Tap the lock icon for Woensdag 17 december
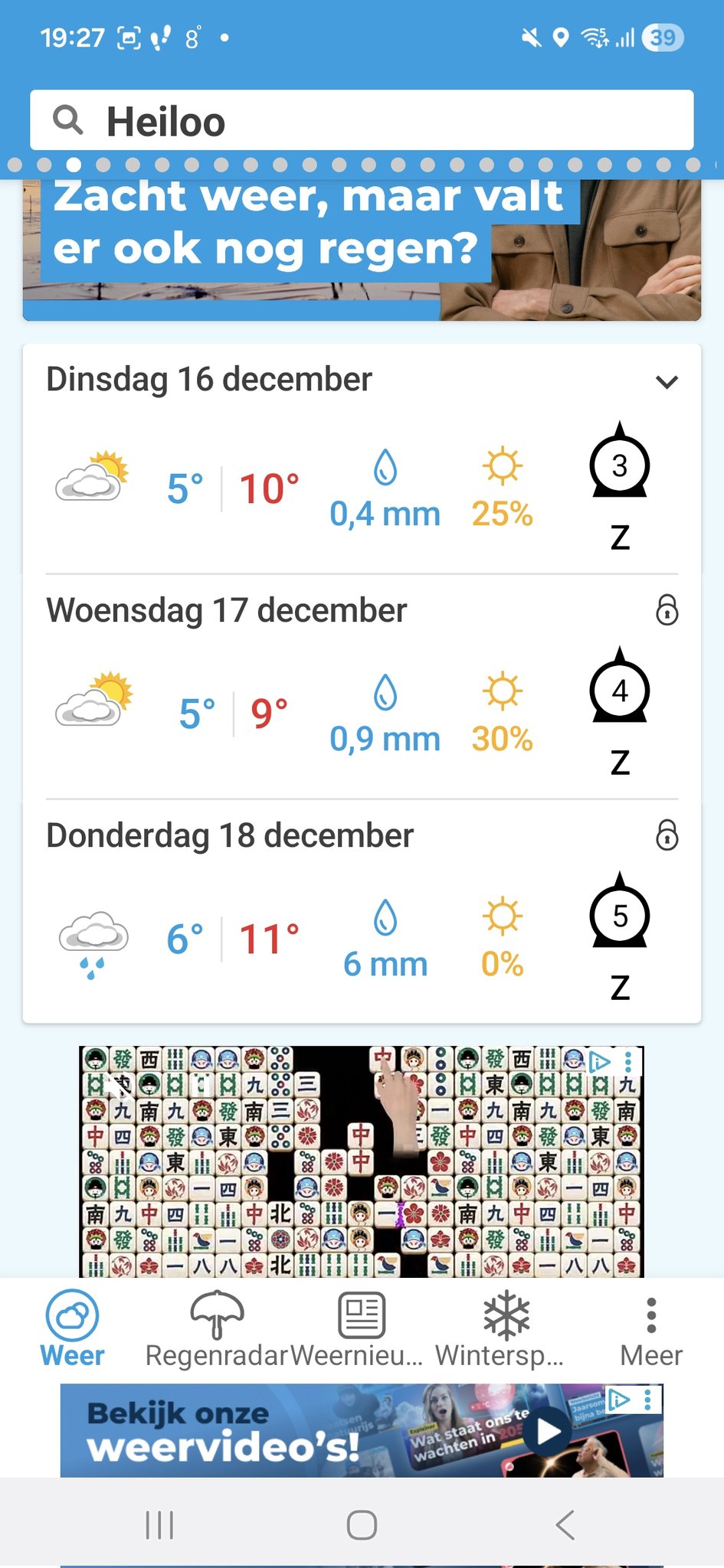This screenshot has height=1568, width=724. [667, 610]
